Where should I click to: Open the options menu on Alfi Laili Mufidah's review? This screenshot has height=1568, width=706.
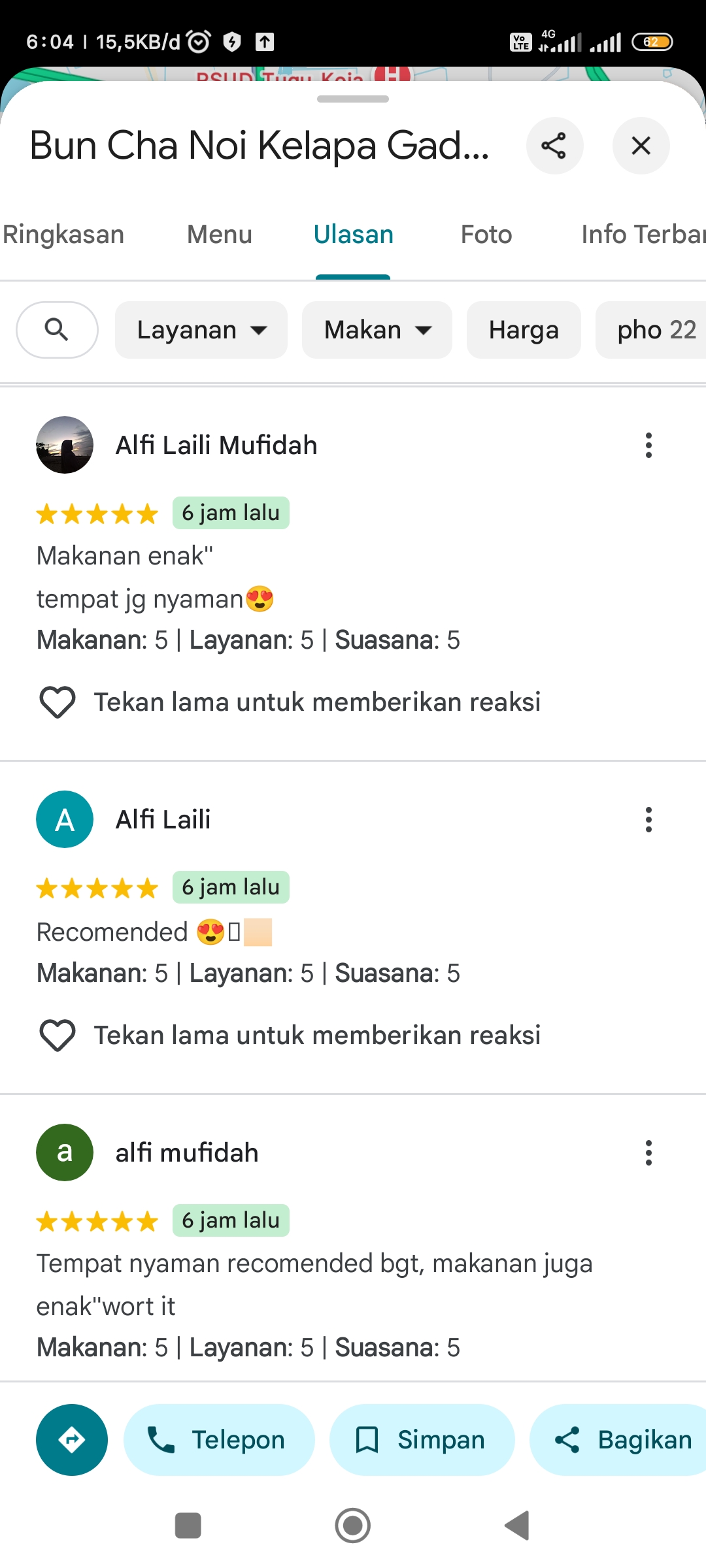(x=648, y=445)
